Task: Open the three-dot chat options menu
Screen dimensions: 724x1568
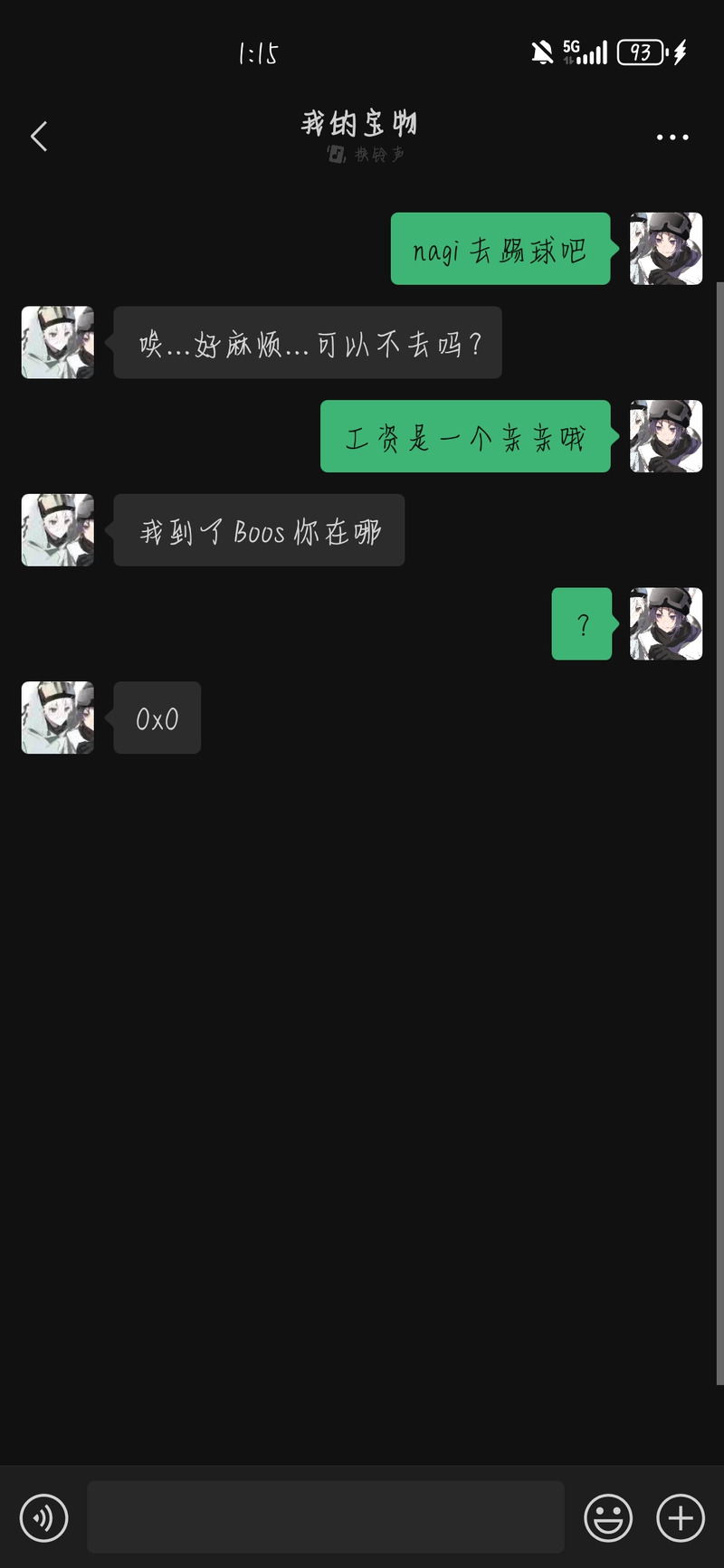Action: tap(672, 138)
